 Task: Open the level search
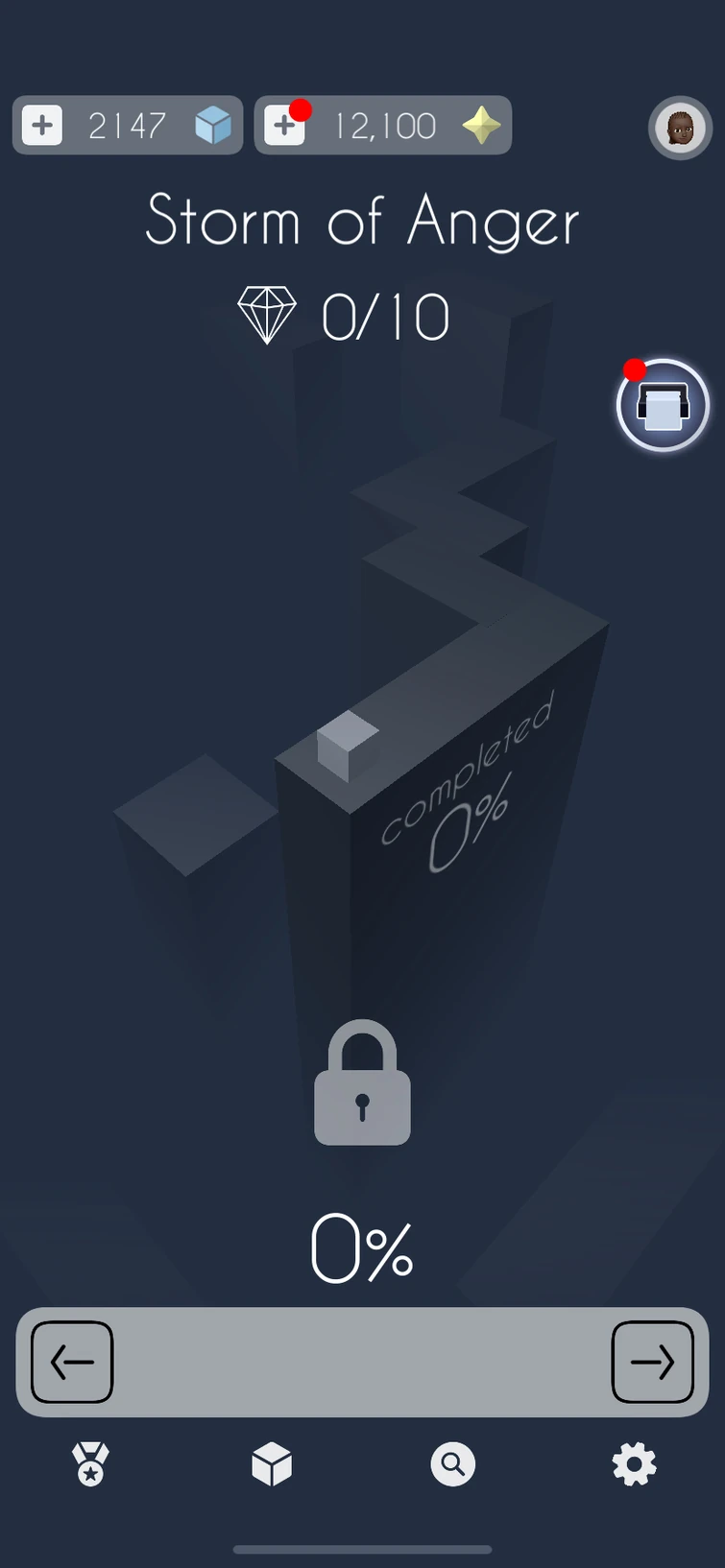pos(452,1465)
